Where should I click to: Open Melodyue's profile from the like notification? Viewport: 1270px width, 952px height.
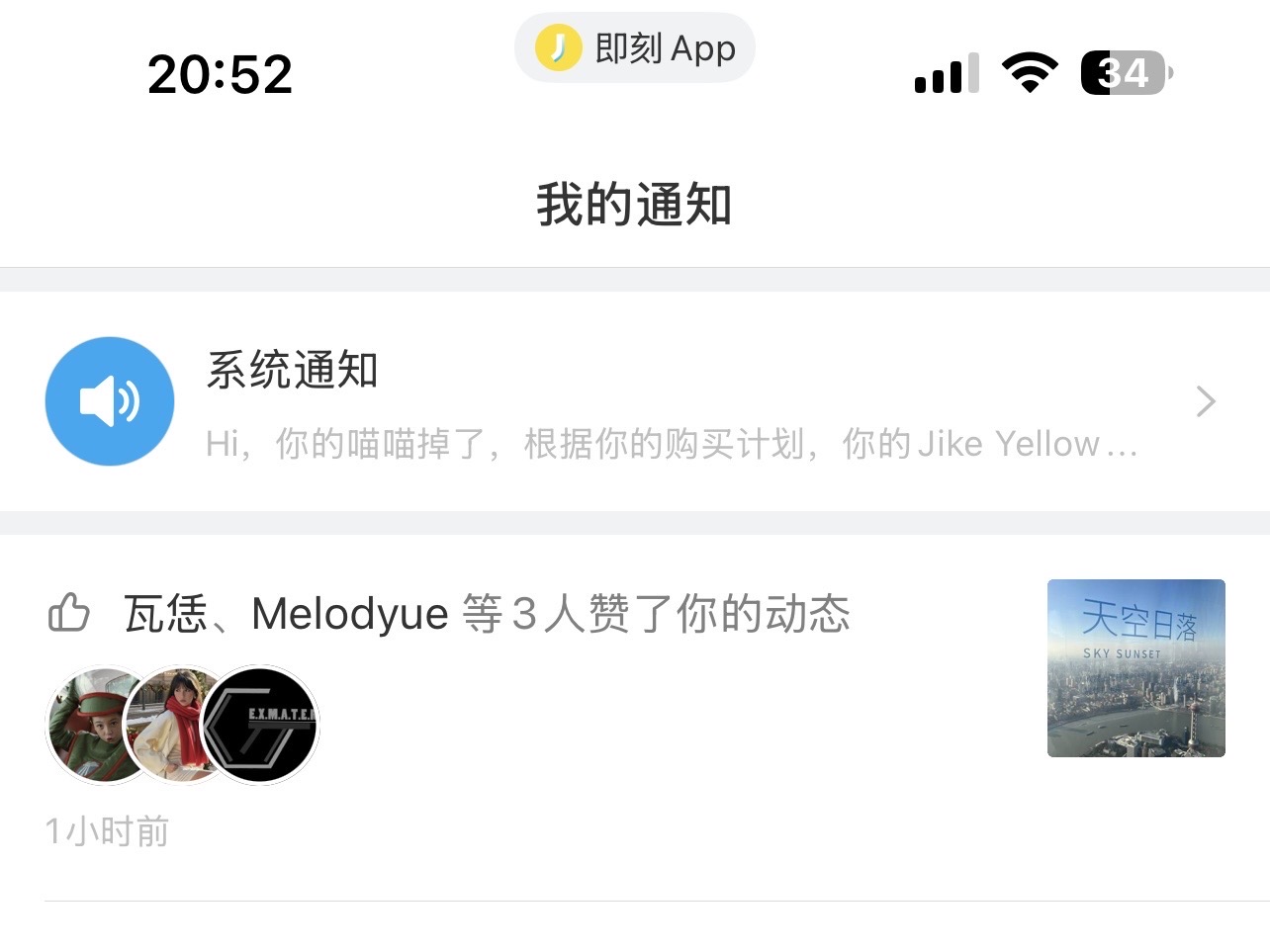350,614
